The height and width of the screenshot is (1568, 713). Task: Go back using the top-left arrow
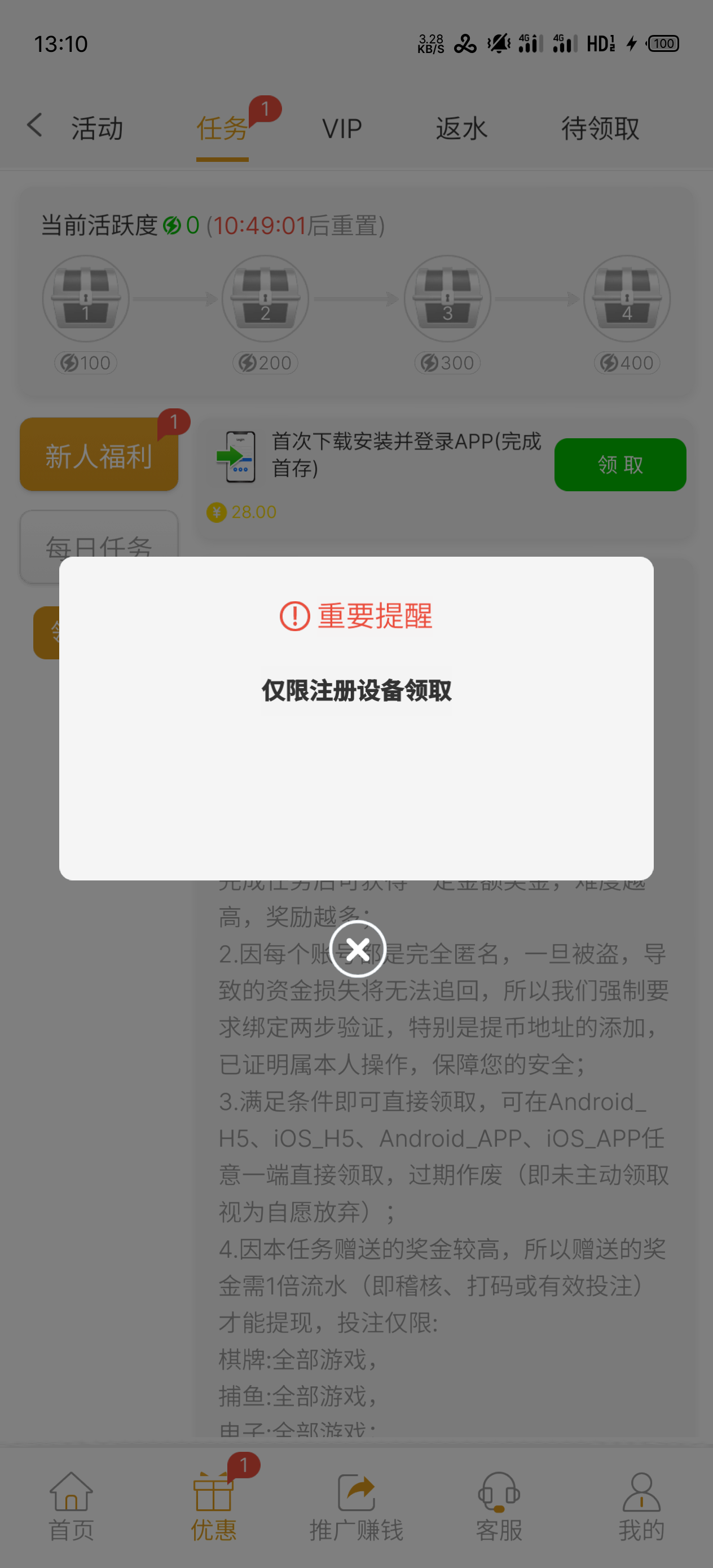click(36, 125)
